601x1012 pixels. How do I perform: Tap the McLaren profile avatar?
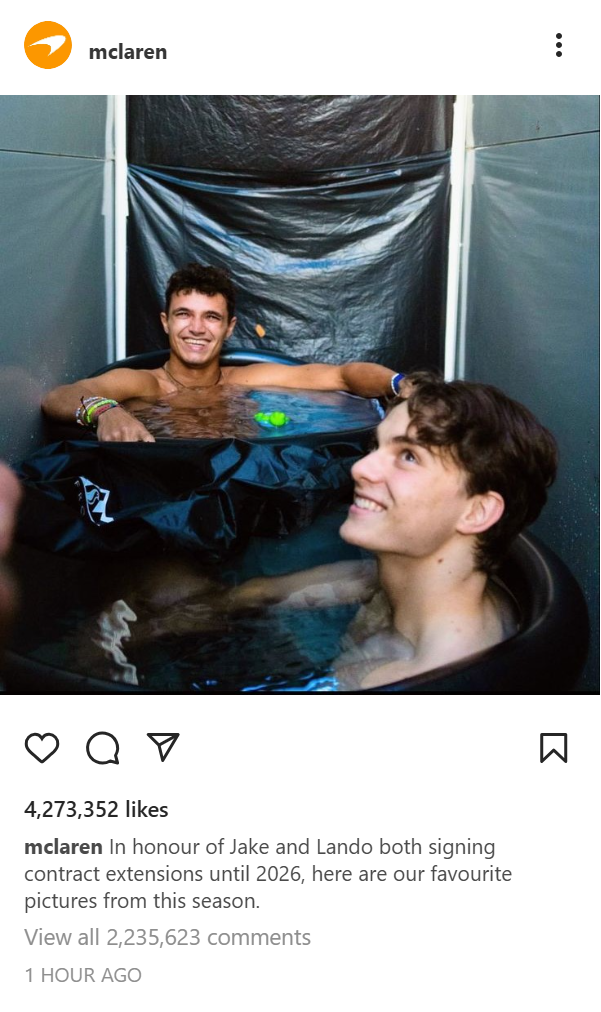pyautogui.click(x=48, y=46)
